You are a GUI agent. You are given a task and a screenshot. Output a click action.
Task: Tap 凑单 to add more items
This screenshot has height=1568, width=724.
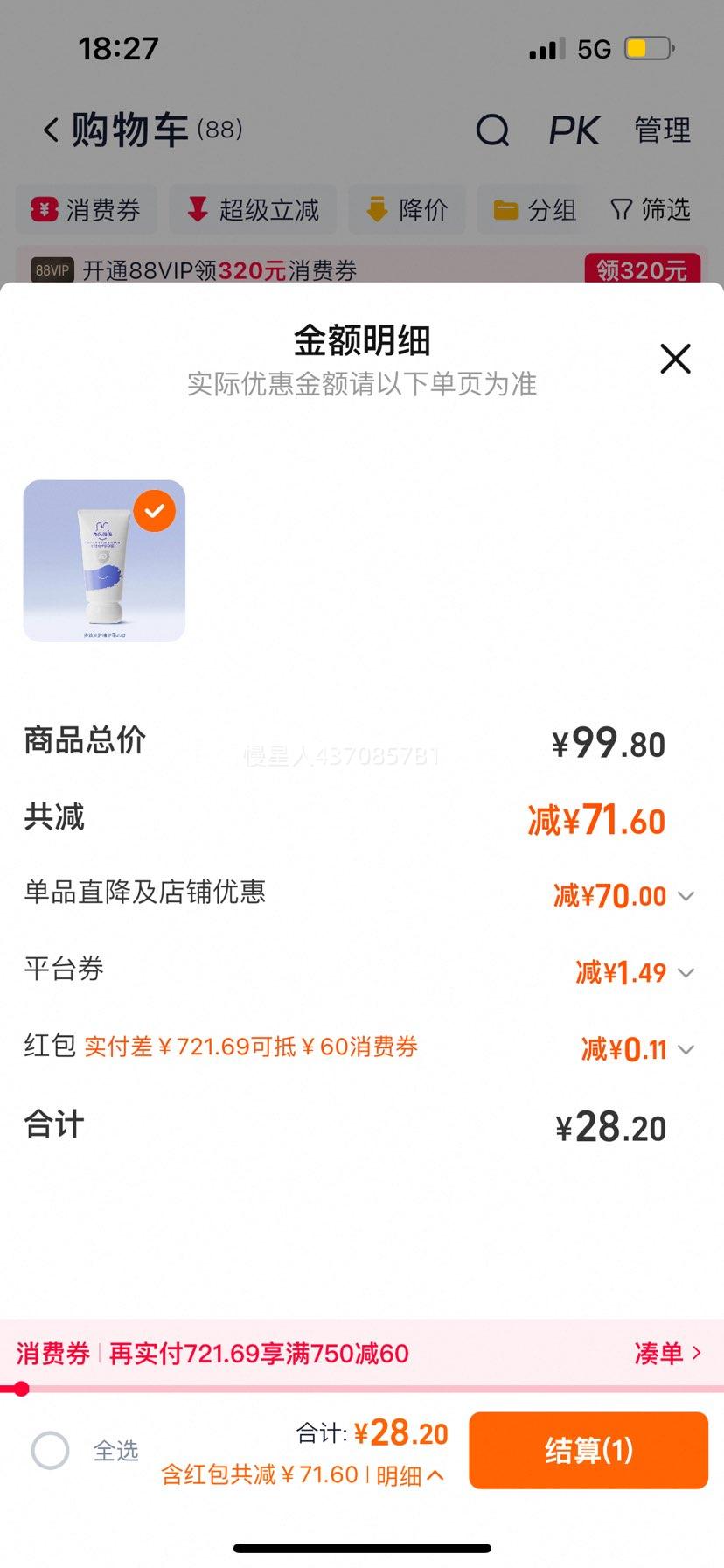point(667,1354)
